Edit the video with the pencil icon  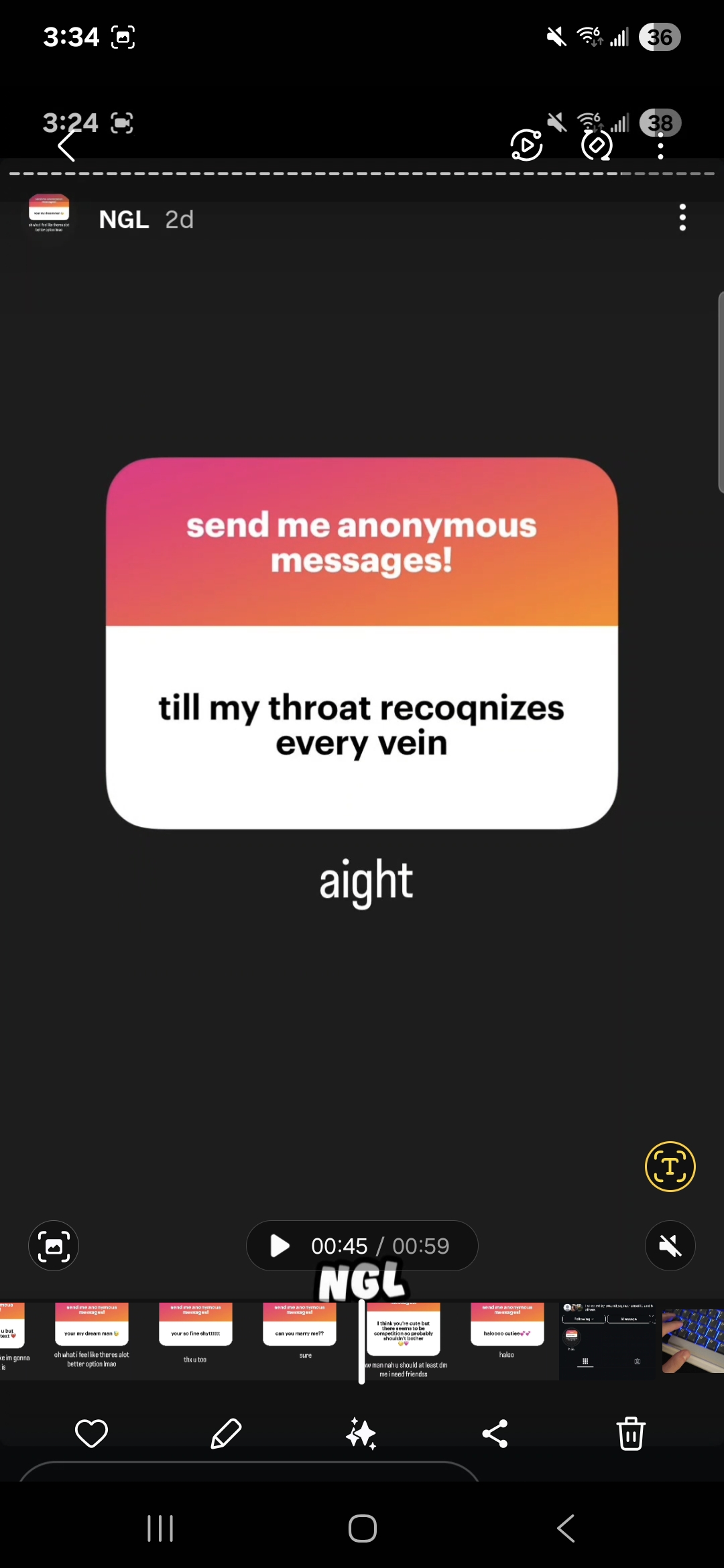pyautogui.click(x=226, y=1433)
